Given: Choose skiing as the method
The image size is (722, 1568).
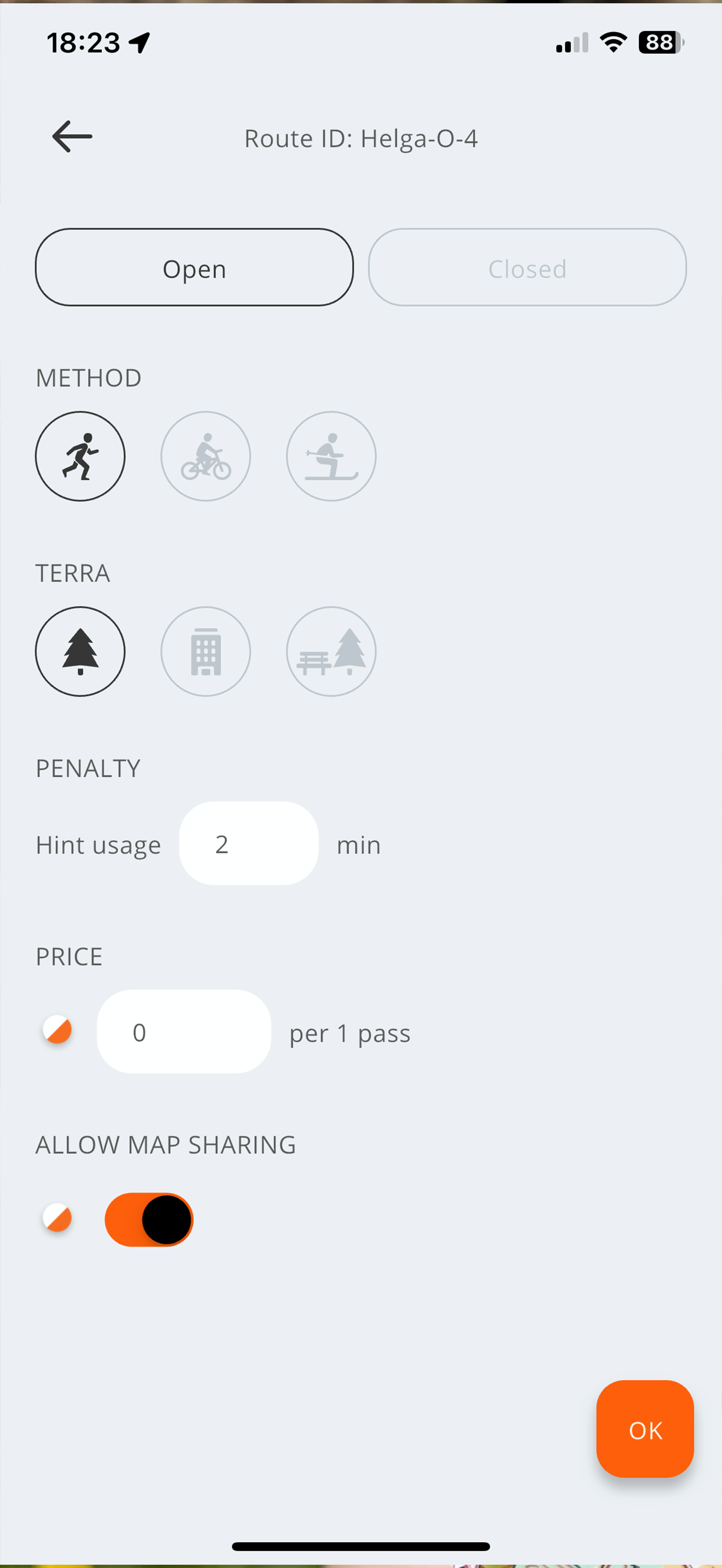Looking at the screenshot, I should [331, 456].
